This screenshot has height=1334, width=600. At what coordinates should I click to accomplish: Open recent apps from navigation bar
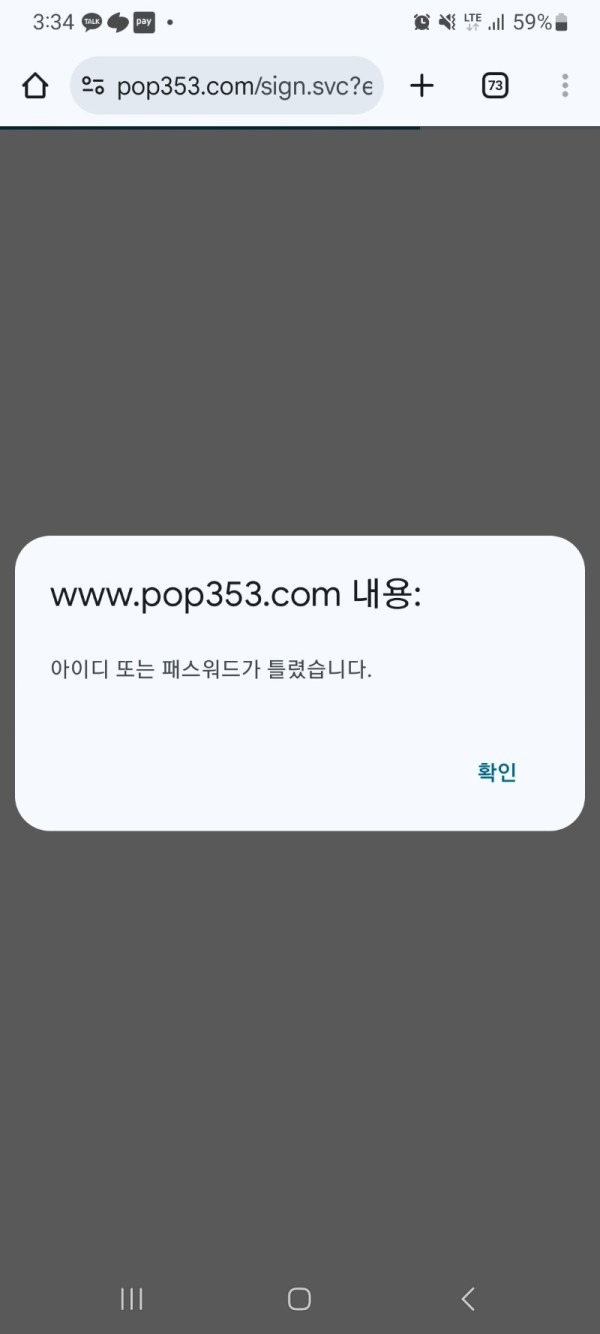(131, 1299)
